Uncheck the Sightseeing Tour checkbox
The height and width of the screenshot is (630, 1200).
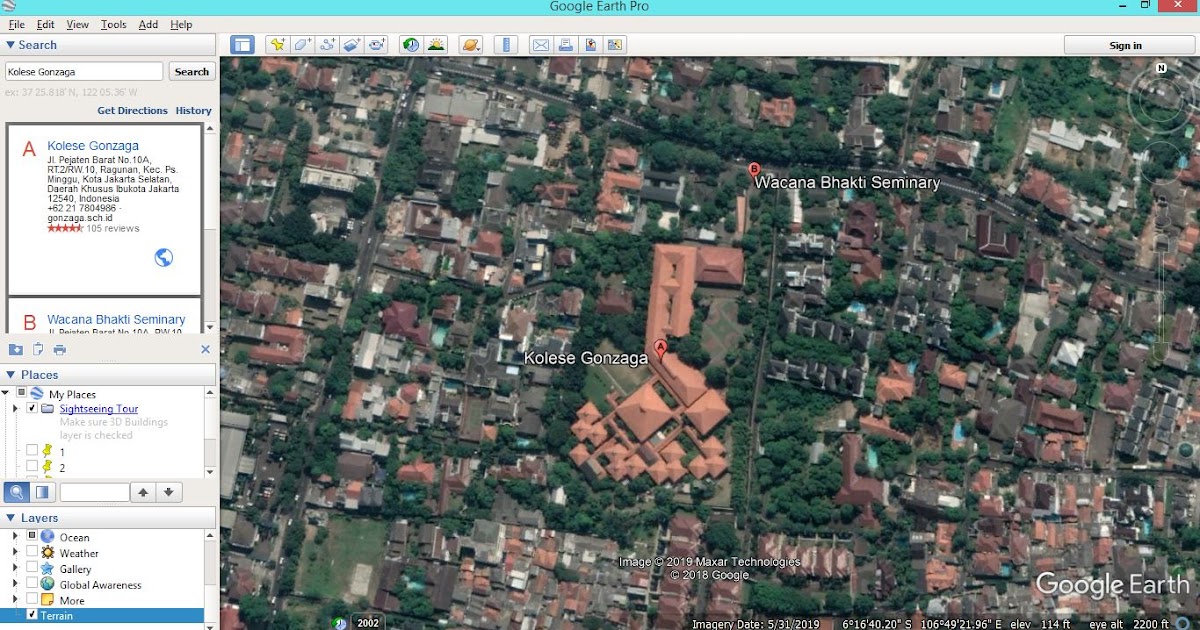click(x=33, y=409)
